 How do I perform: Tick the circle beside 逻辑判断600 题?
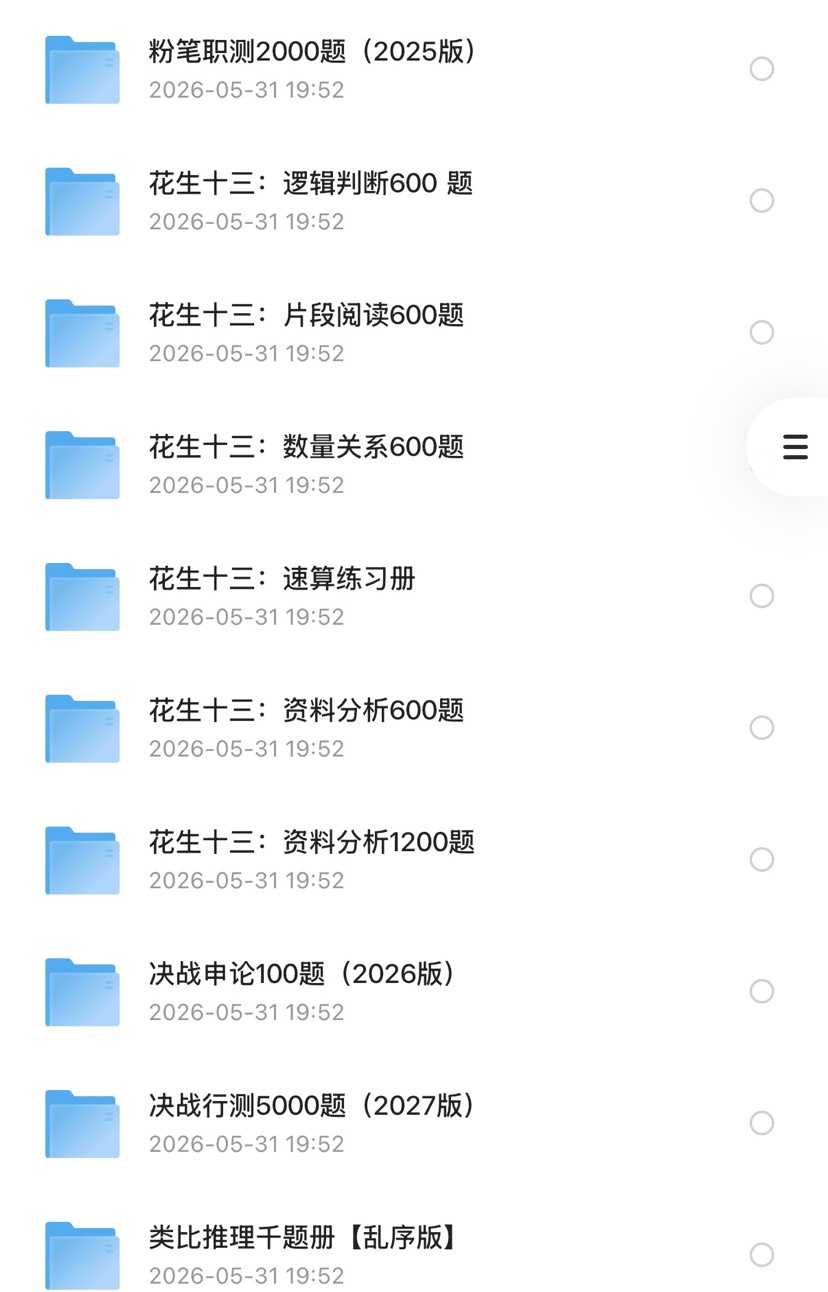point(762,201)
